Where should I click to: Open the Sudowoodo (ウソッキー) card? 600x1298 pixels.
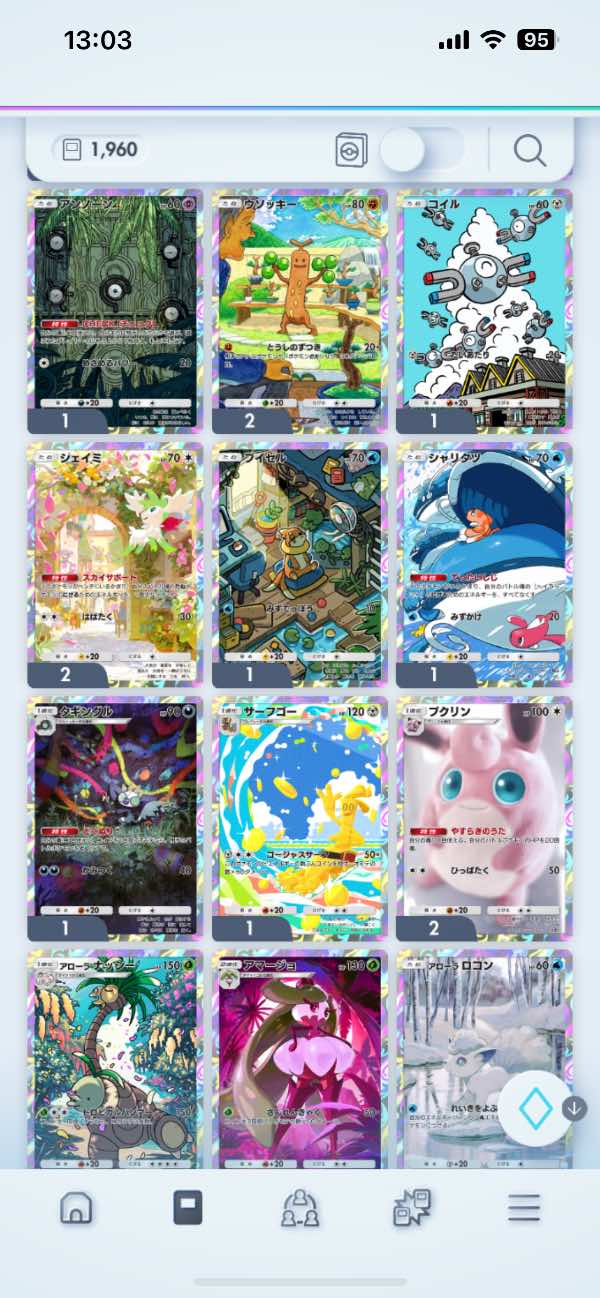click(300, 311)
